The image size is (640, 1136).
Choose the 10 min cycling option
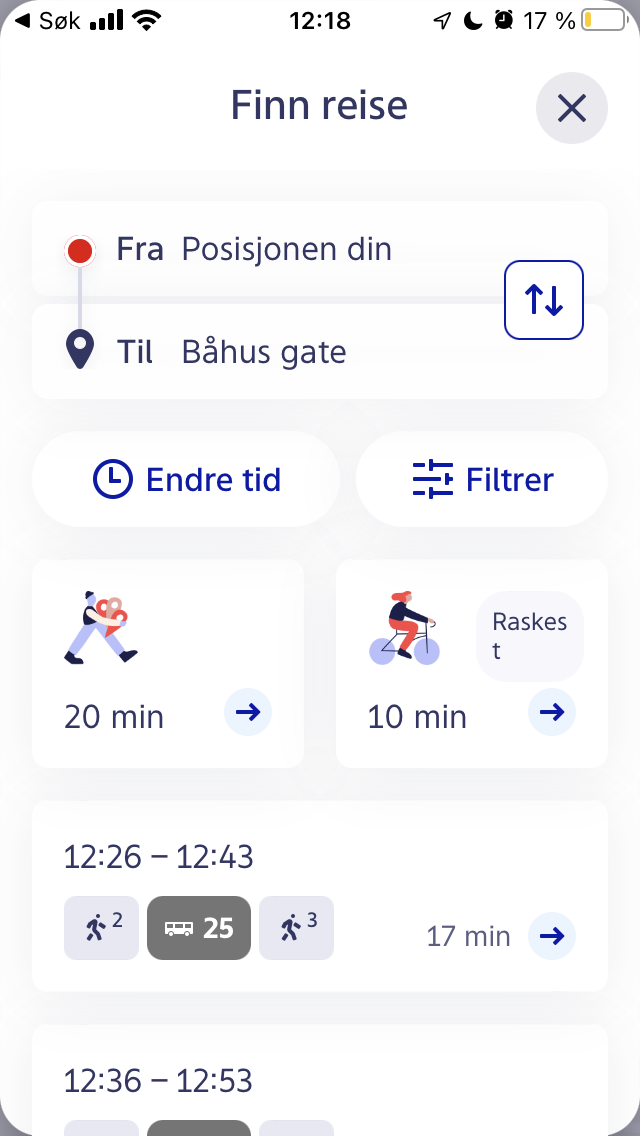(x=471, y=664)
